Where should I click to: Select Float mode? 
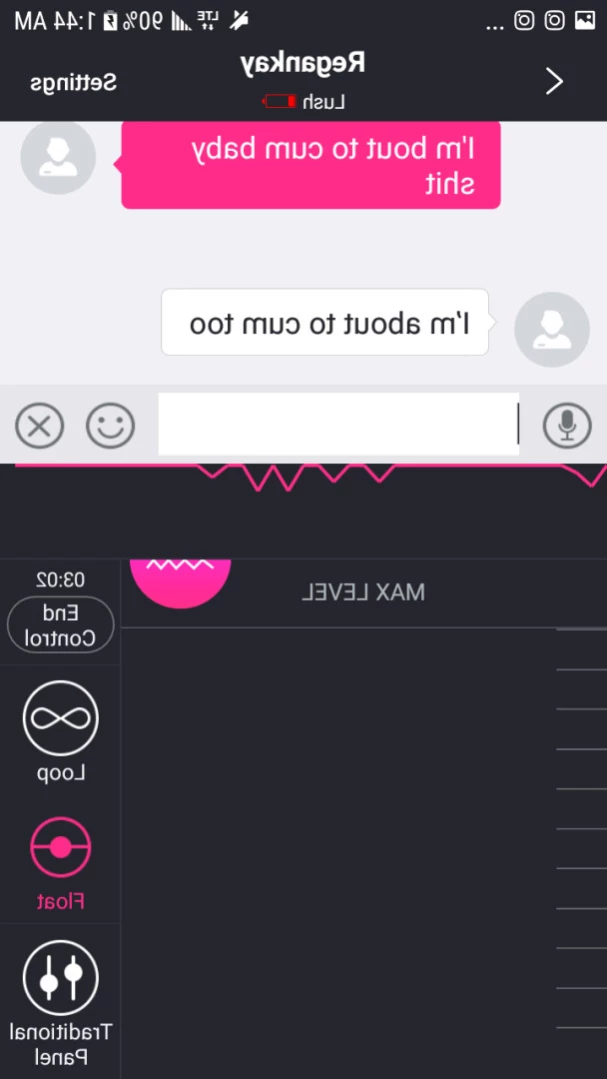click(60, 849)
